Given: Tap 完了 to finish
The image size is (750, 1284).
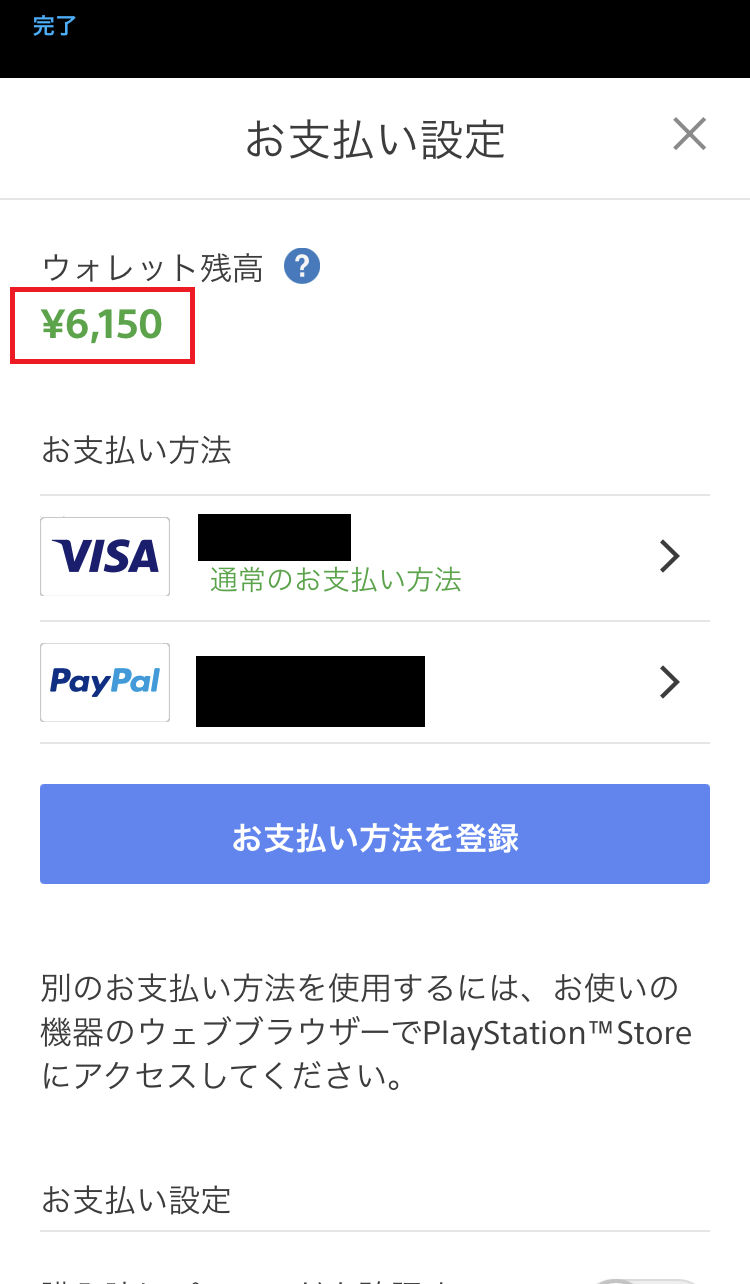Looking at the screenshot, I should pos(54,26).
